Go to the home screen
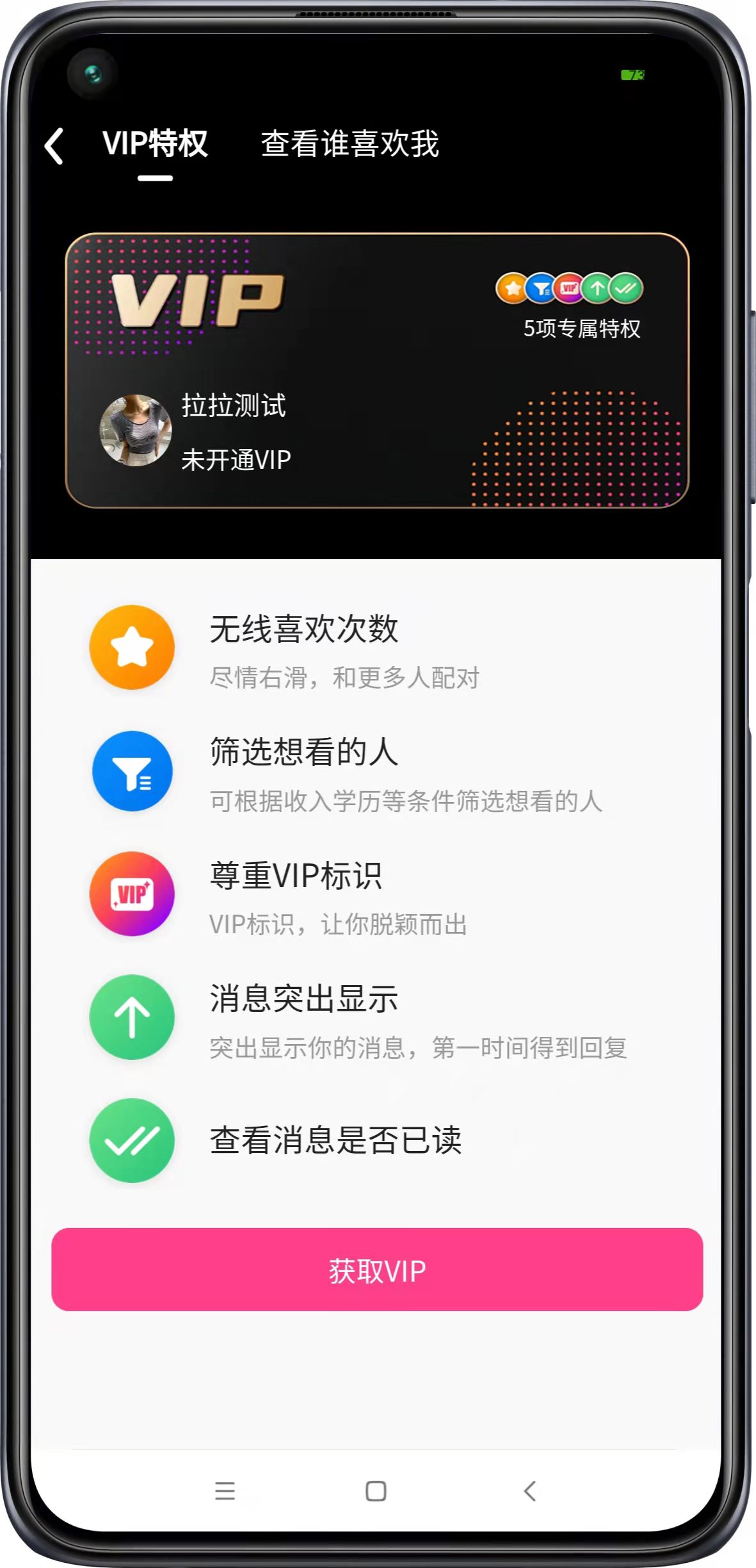 point(376,1490)
